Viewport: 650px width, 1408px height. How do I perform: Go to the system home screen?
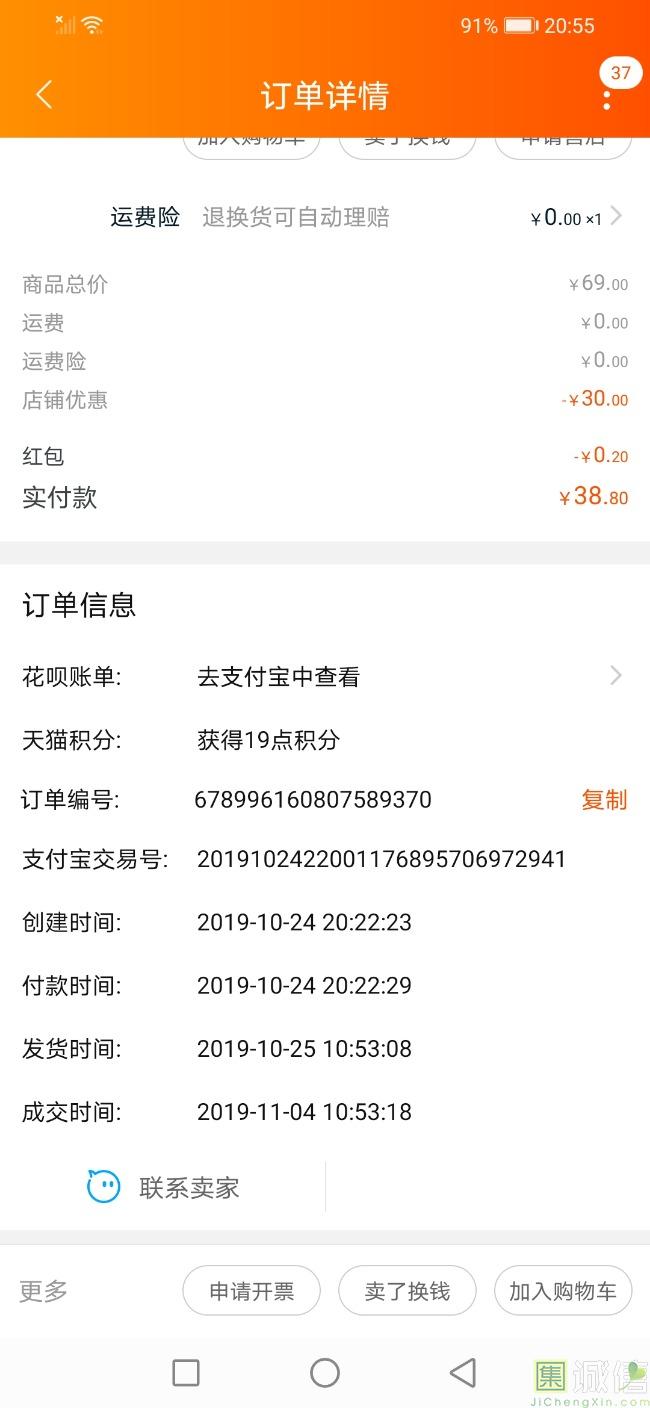[x=325, y=1373]
